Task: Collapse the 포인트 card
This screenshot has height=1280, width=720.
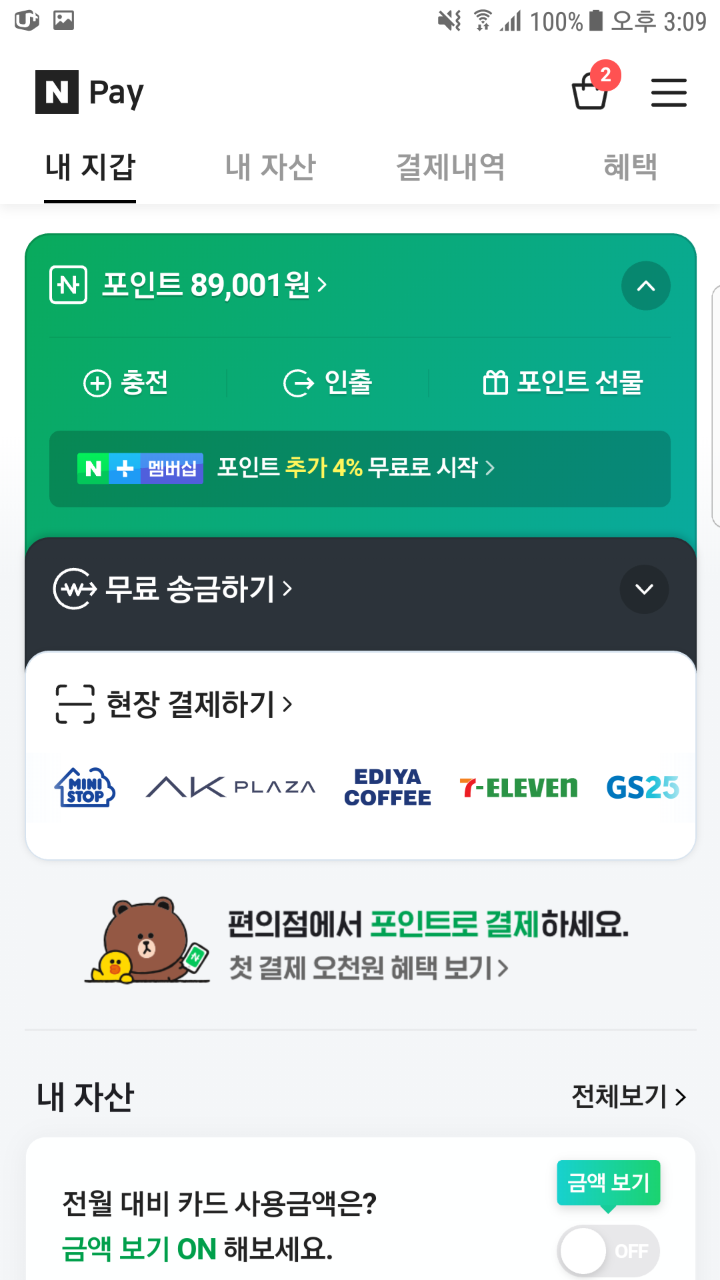Action: pos(645,286)
